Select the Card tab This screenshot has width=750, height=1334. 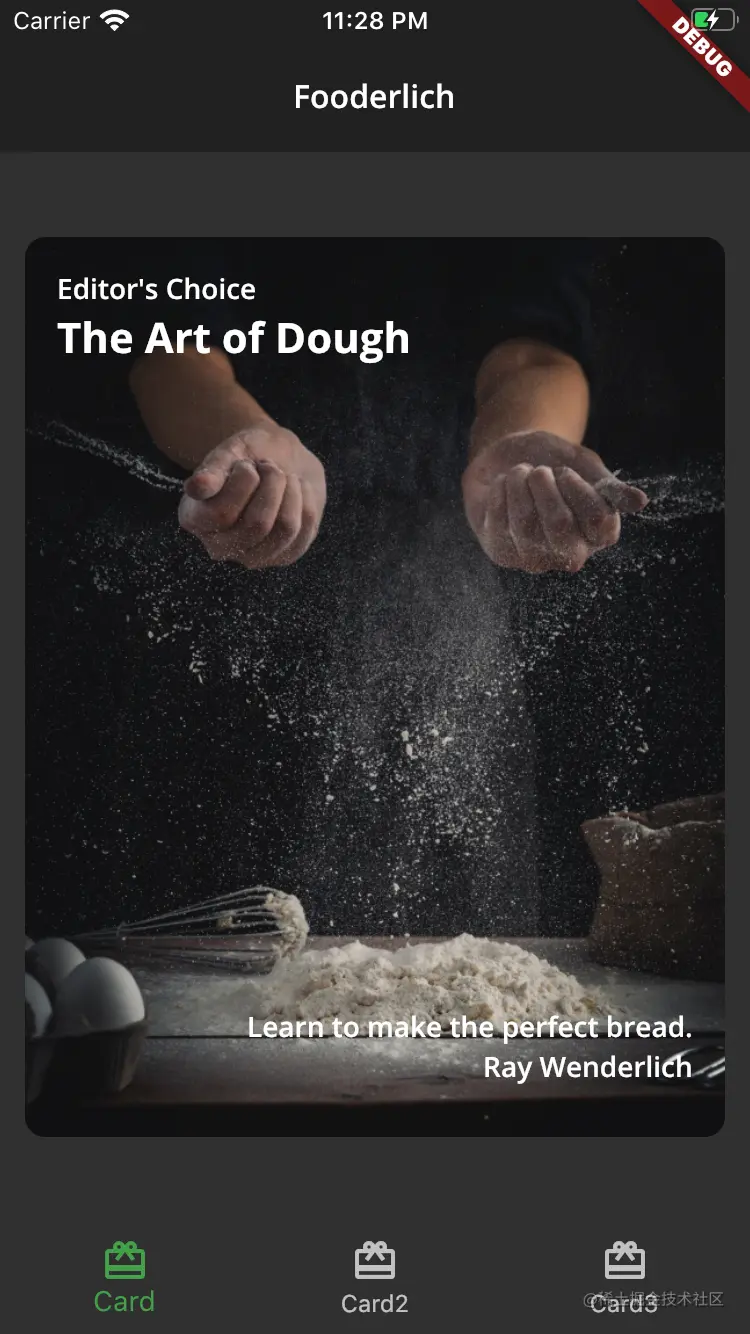(125, 1277)
